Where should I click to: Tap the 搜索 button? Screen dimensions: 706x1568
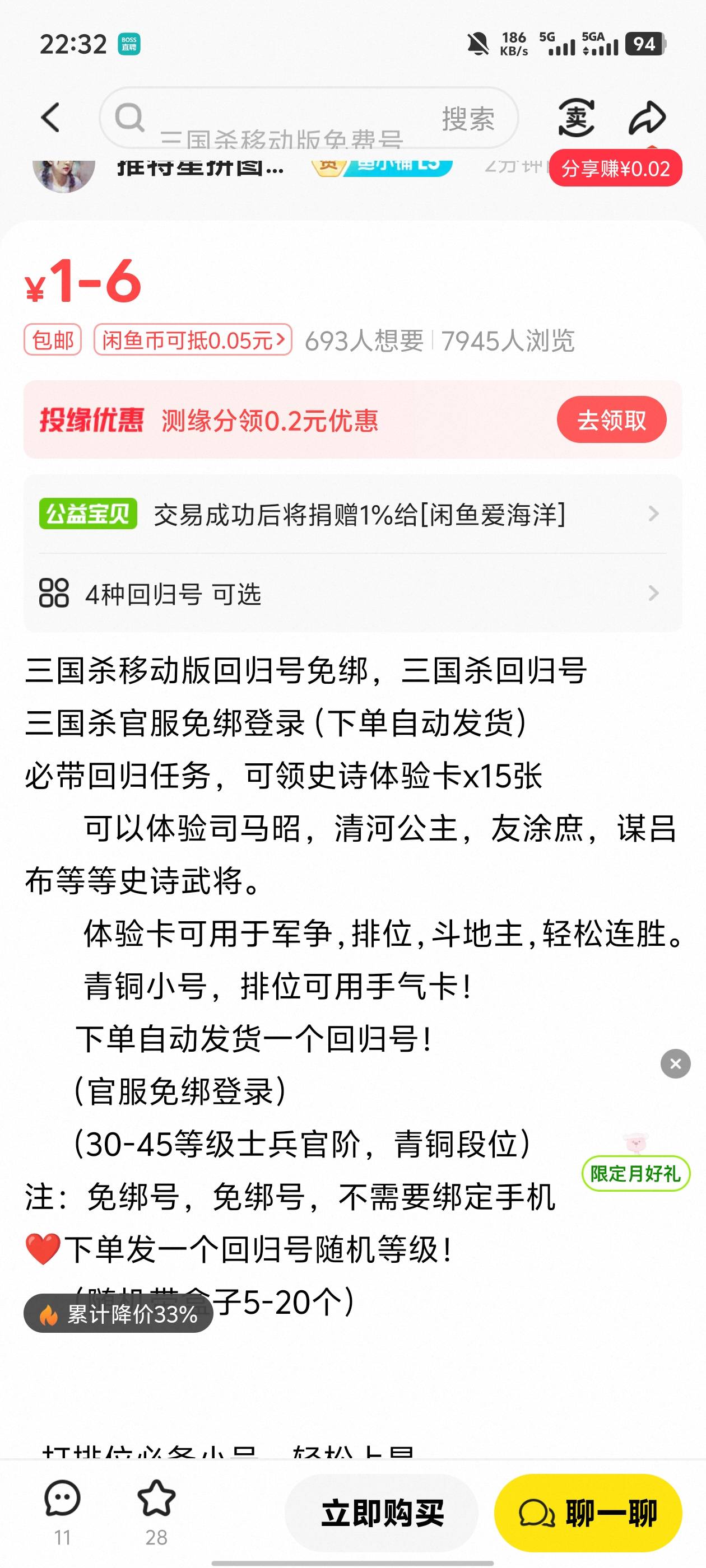(x=468, y=119)
